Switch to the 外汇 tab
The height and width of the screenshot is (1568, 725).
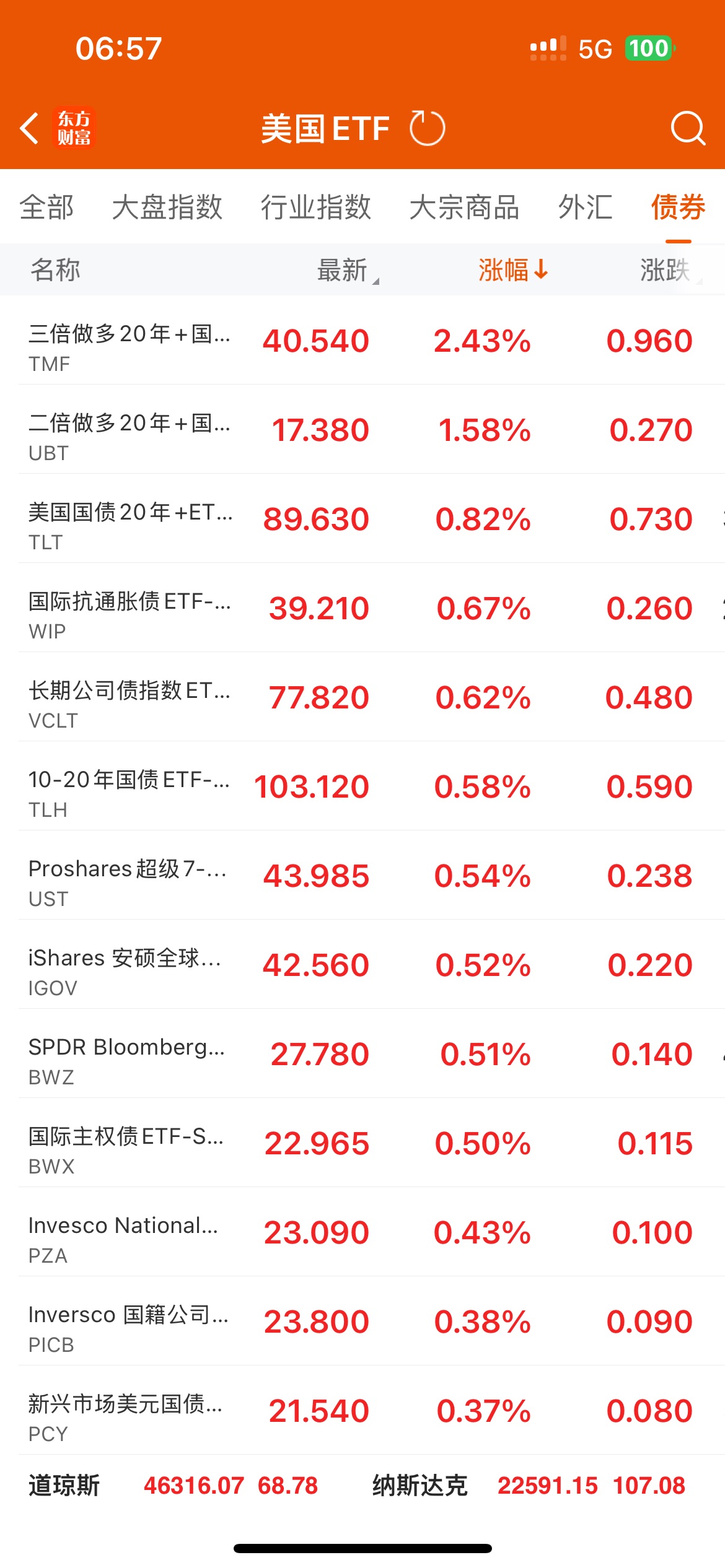[x=585, y=207]
